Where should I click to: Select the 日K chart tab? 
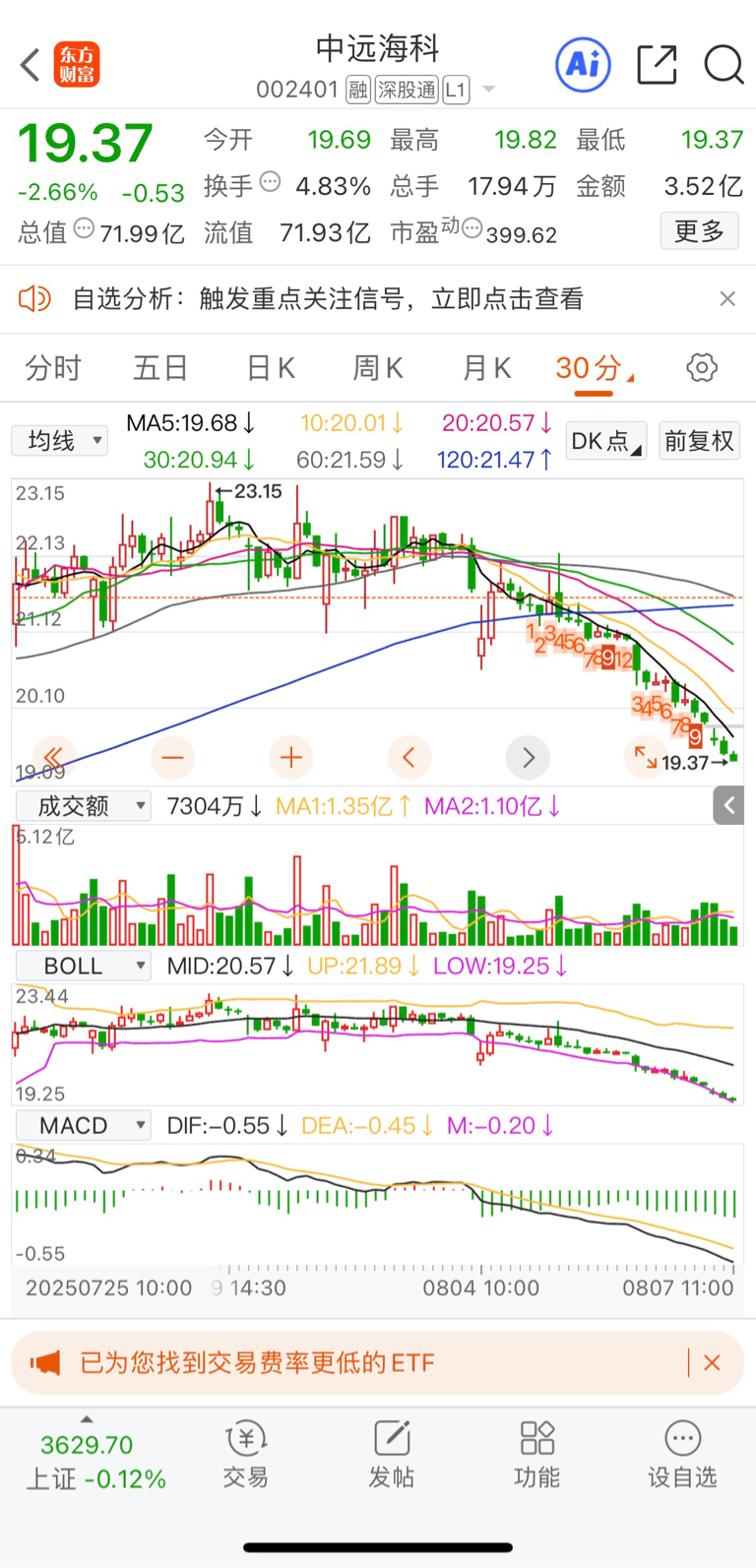point(271,368)
